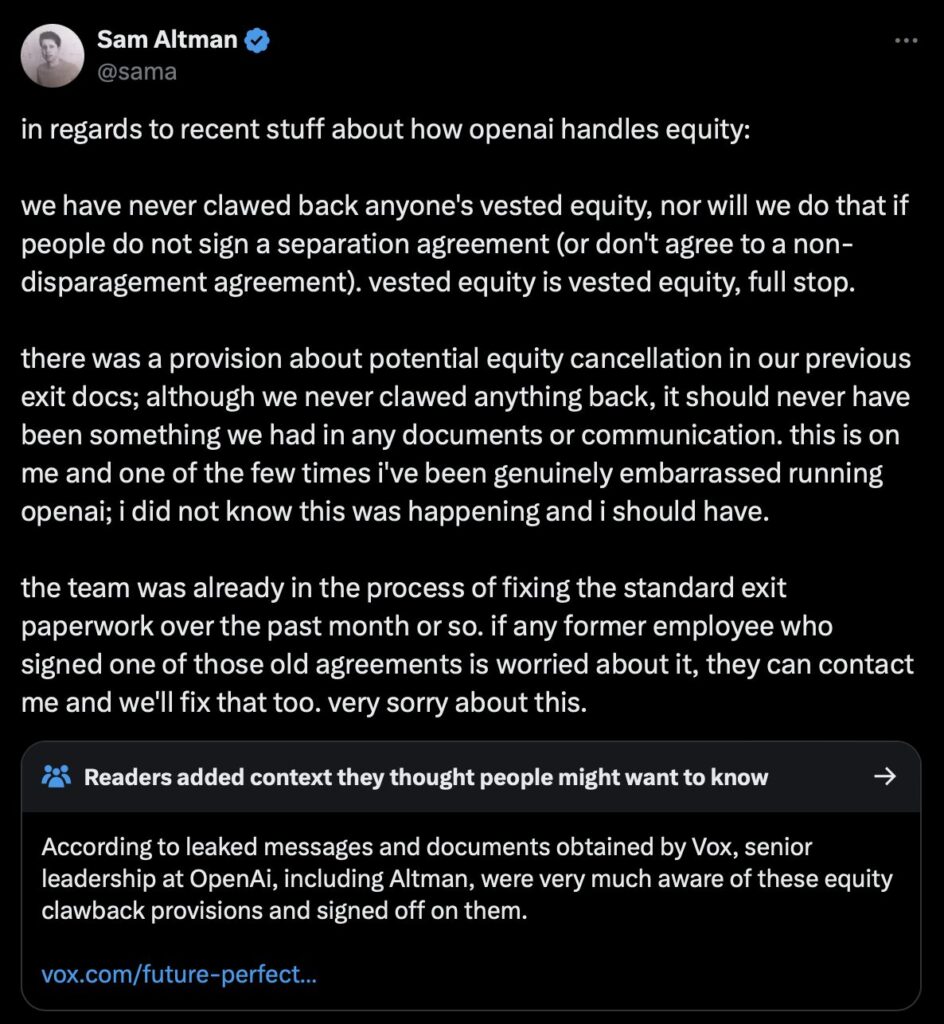This screenshot has width=944, height=1024.
Task: Open the three-dot overflow menu
Action: coord(906,41)
